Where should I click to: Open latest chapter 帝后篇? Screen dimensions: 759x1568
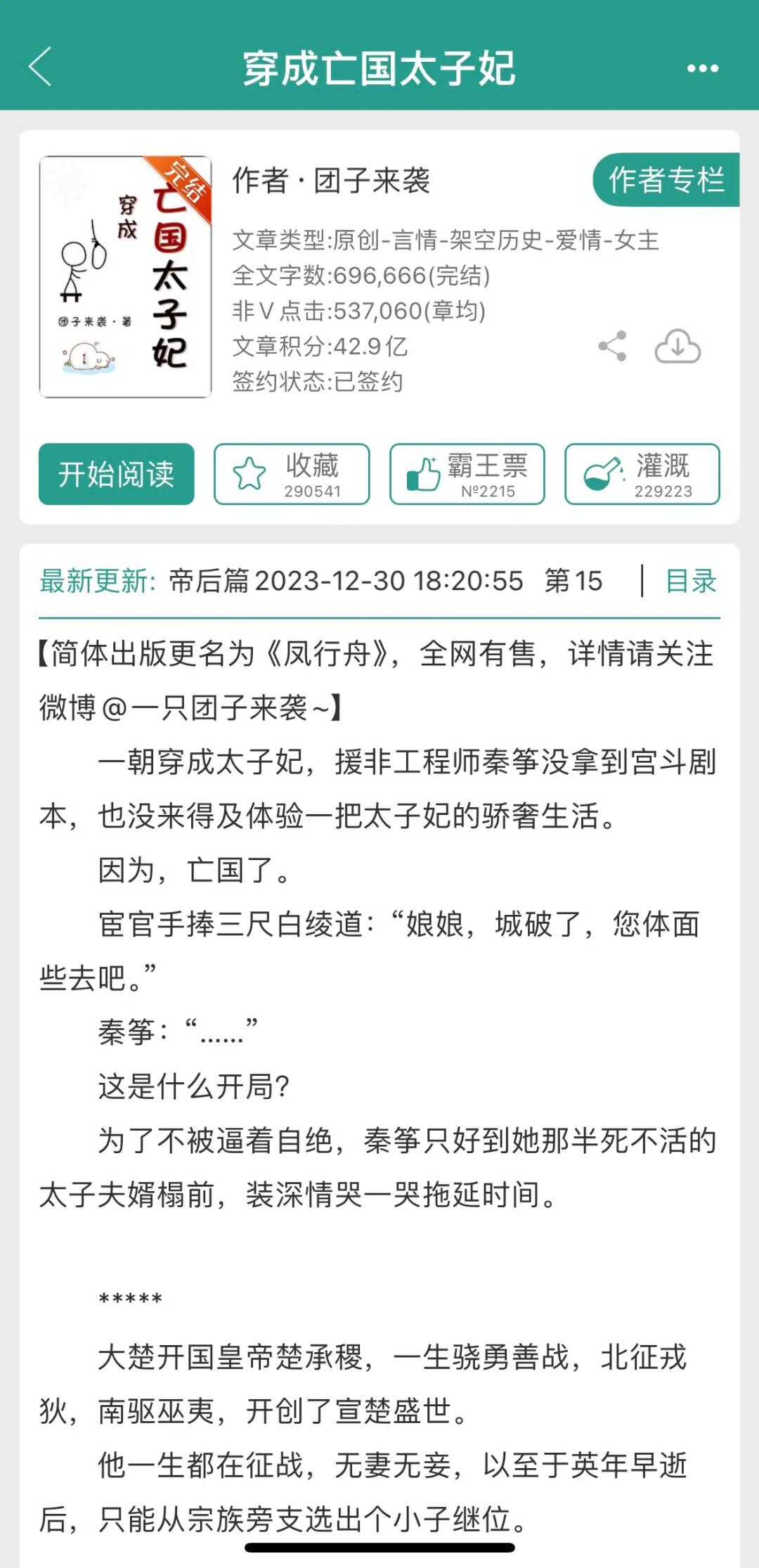click(208, 582)
